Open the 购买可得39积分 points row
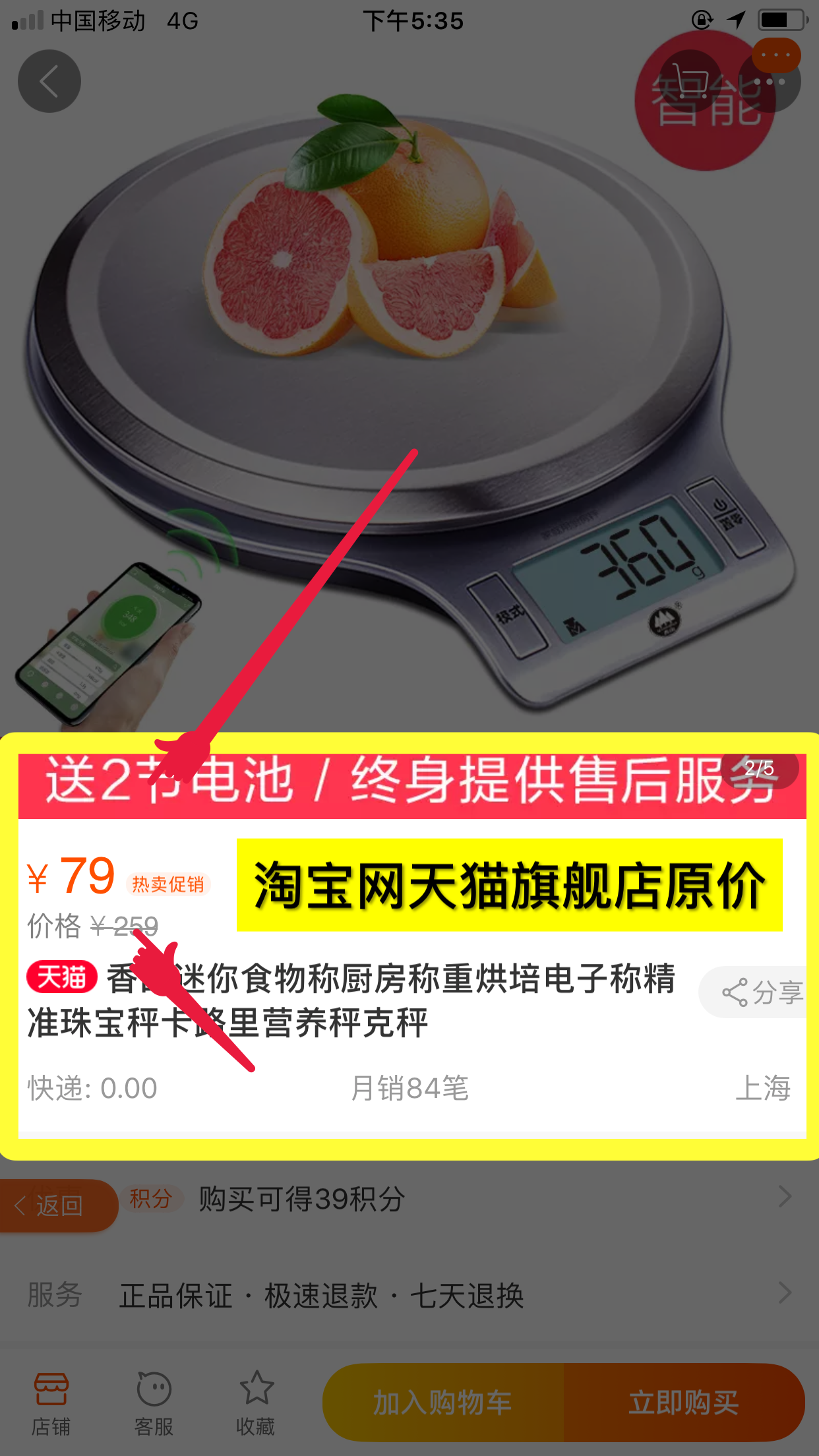Image resolution: width=819 pixels, height=1456 pixels. click(x=462, y=1198)
